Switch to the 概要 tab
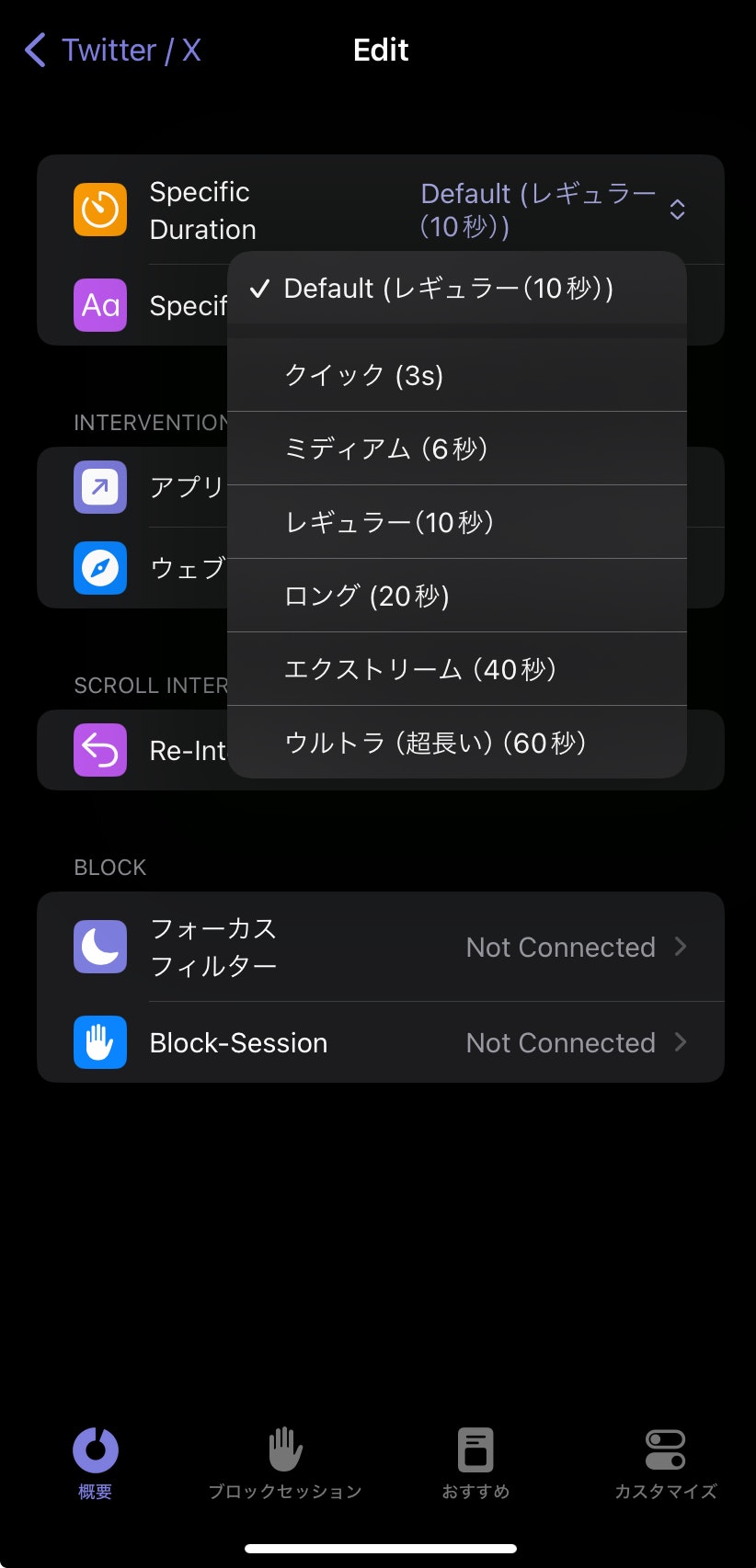The image size is (756, 1568). click(x=96, y=1463)
